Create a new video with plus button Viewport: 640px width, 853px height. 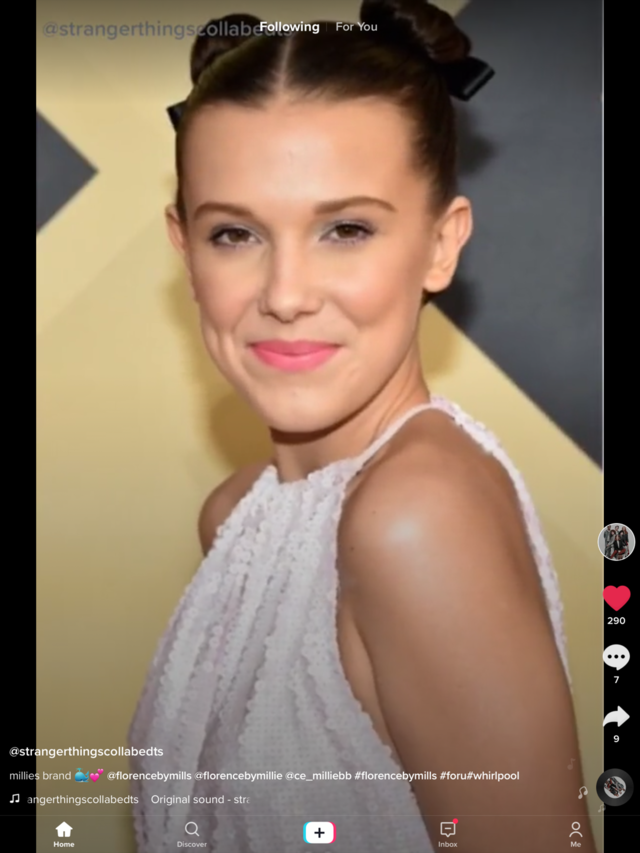tap(319, 833)
